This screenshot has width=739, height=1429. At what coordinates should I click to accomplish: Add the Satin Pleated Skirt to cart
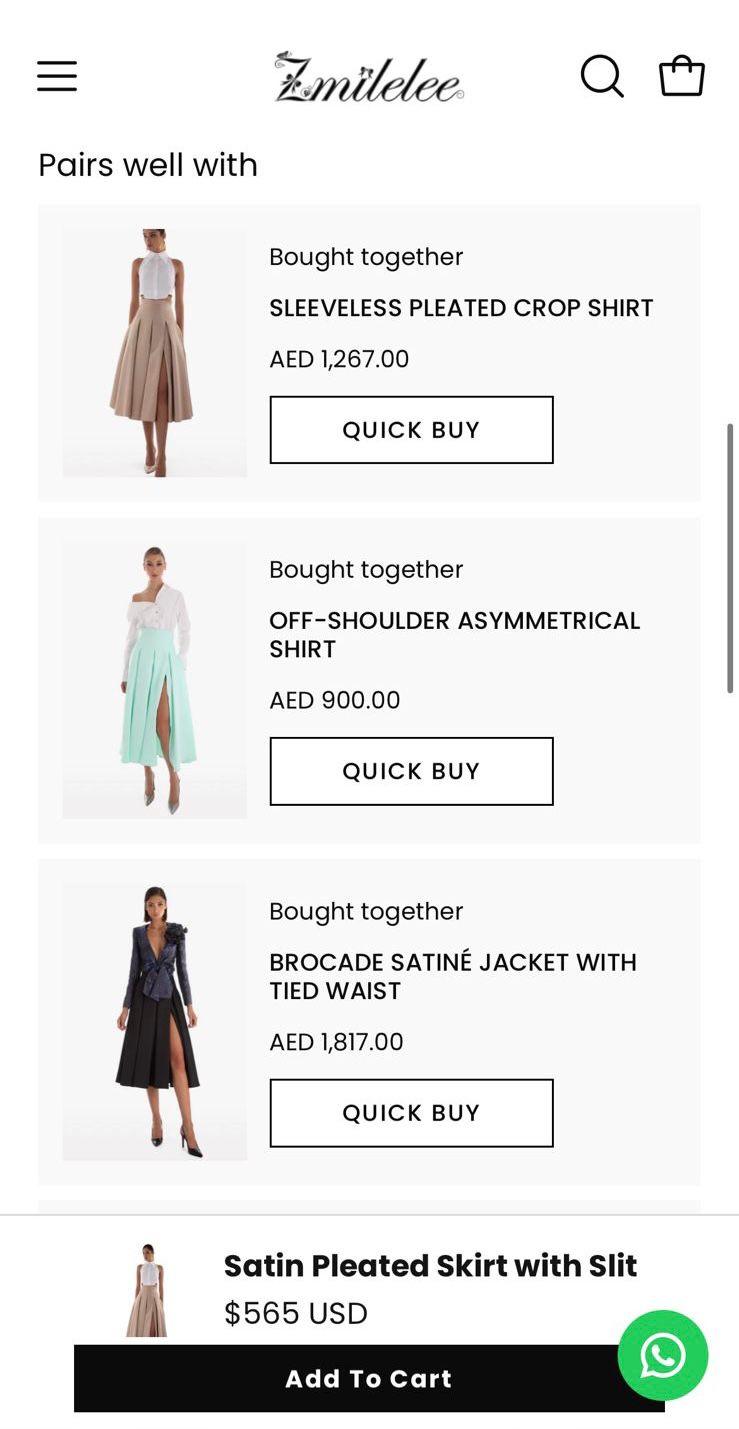pyautogui.click(x=369, y=1378)
